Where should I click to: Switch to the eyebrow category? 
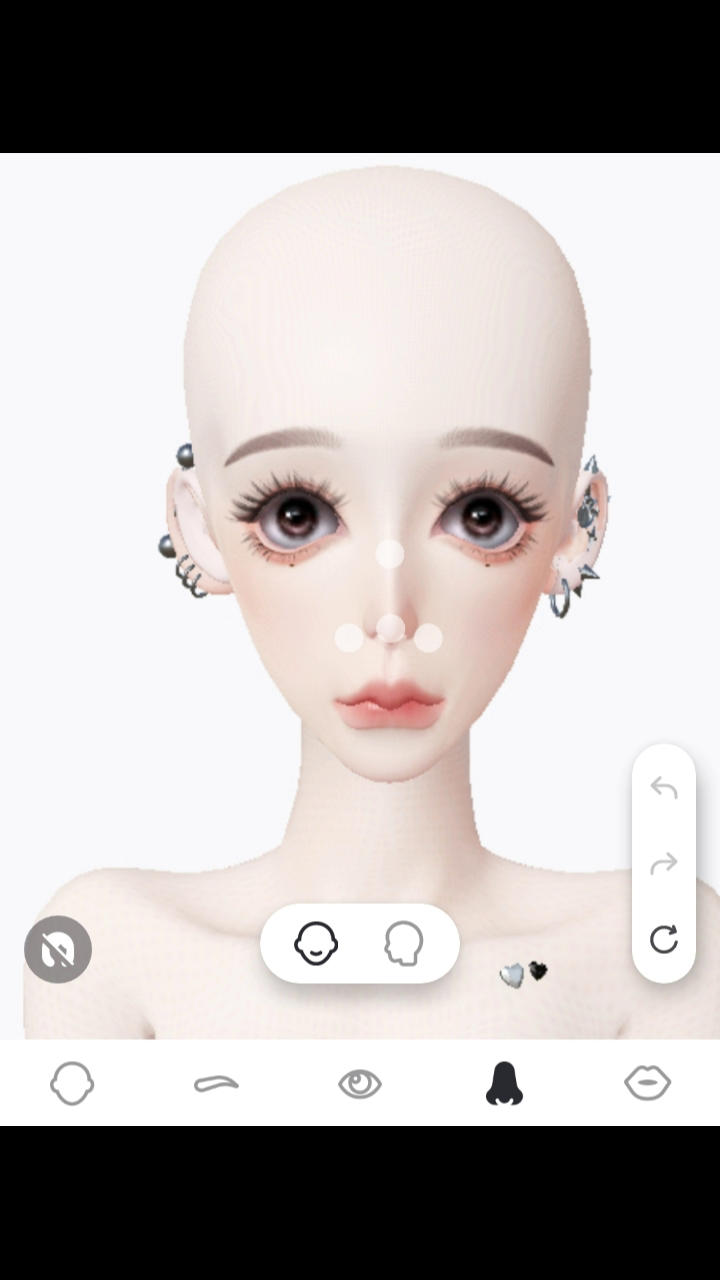click(216, 1083)
